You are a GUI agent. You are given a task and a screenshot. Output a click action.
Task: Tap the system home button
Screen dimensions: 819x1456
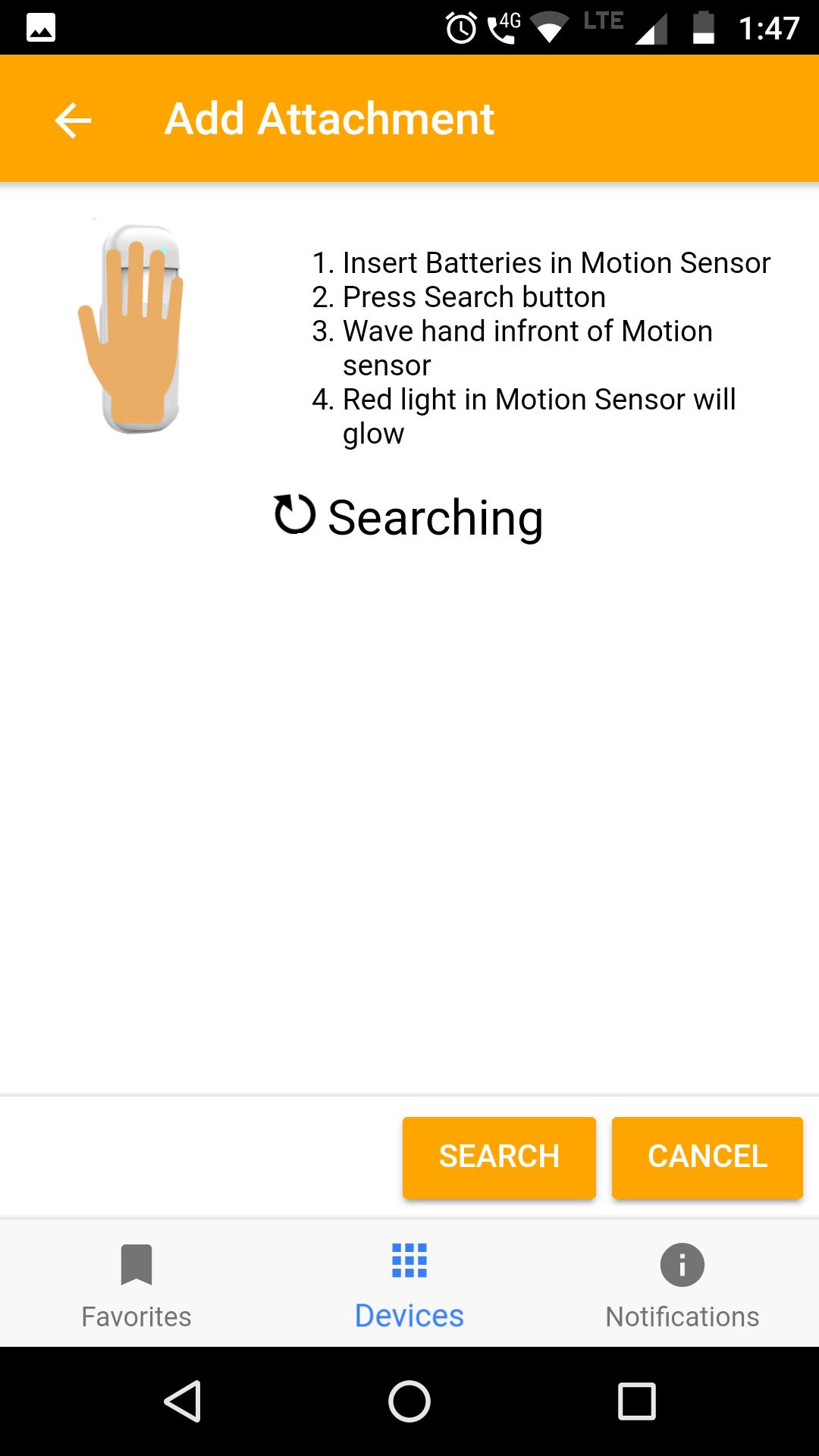pos(409,1400)
